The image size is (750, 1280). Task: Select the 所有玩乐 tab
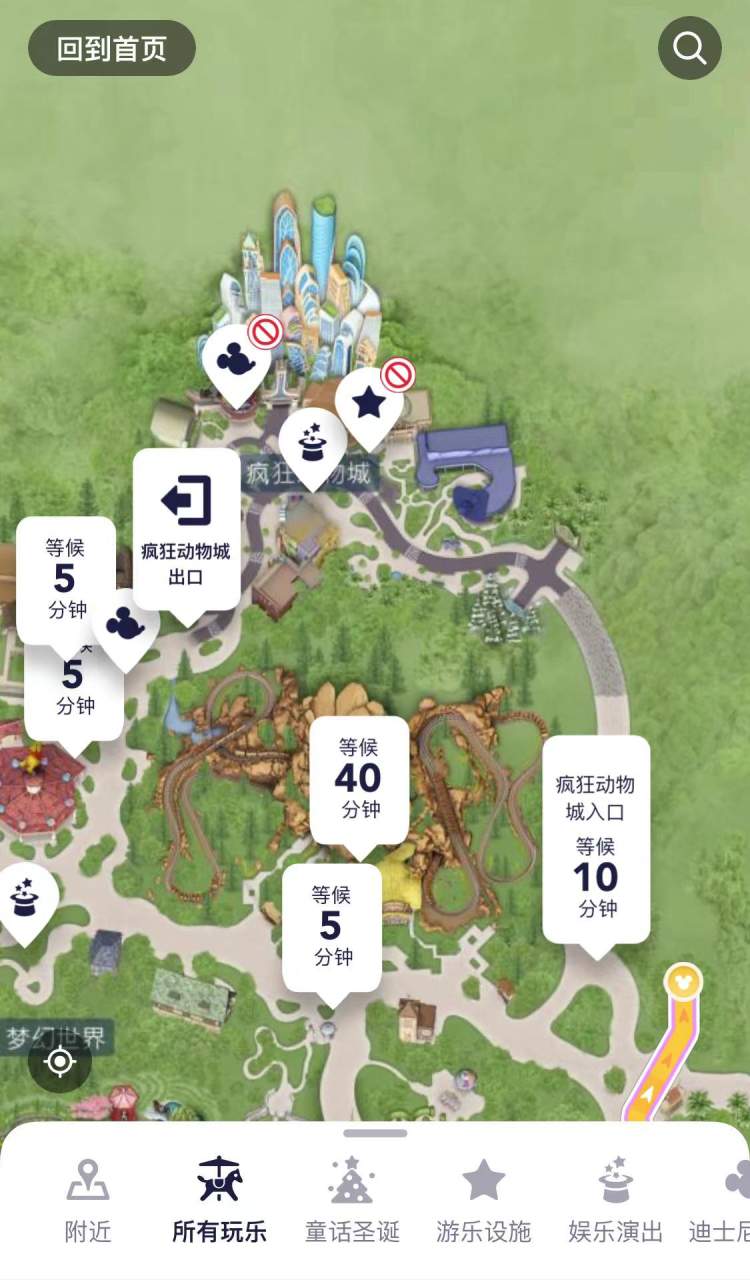220,1202
